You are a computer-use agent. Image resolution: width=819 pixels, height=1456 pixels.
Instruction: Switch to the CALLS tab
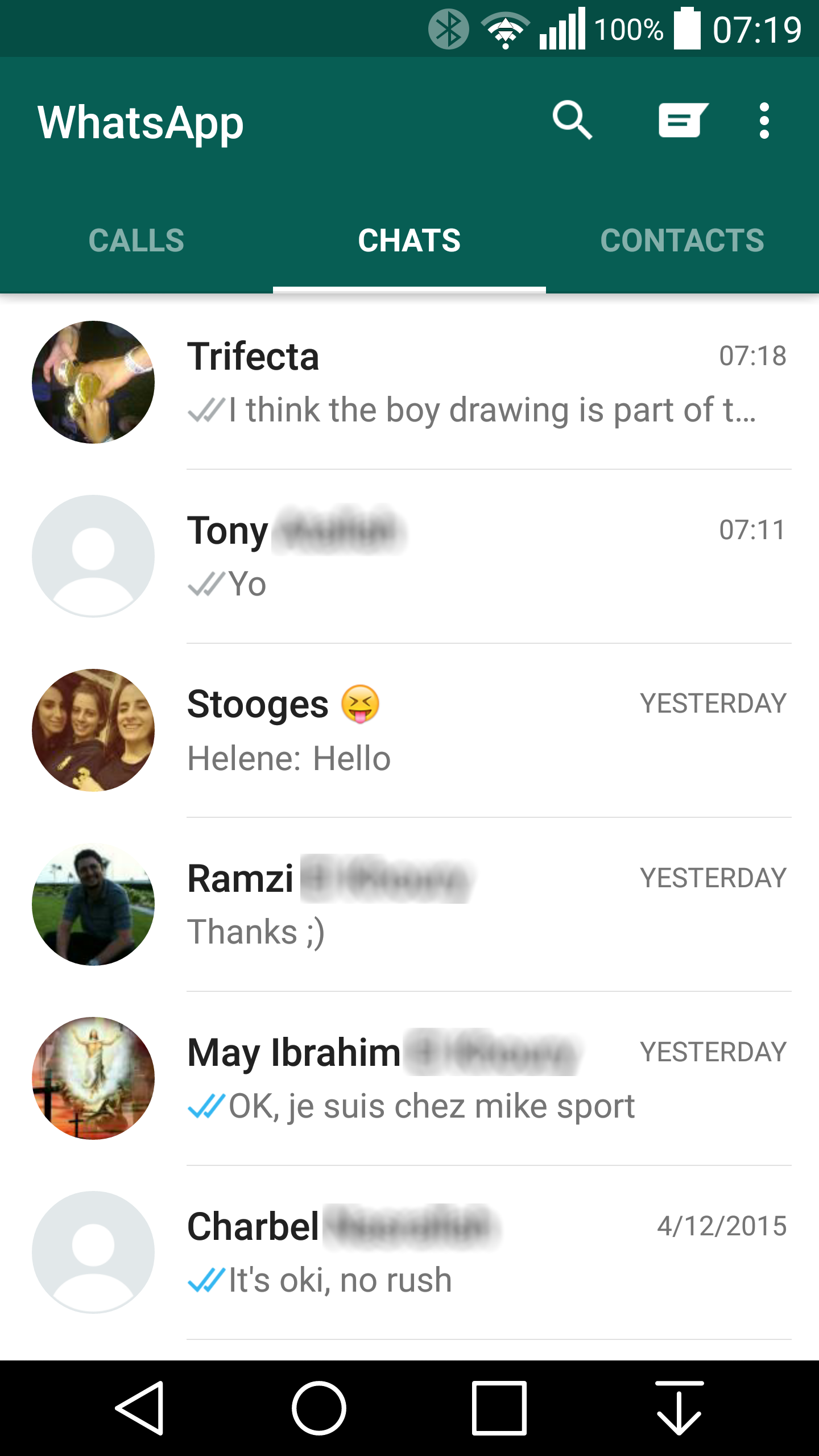coord(136,241)
